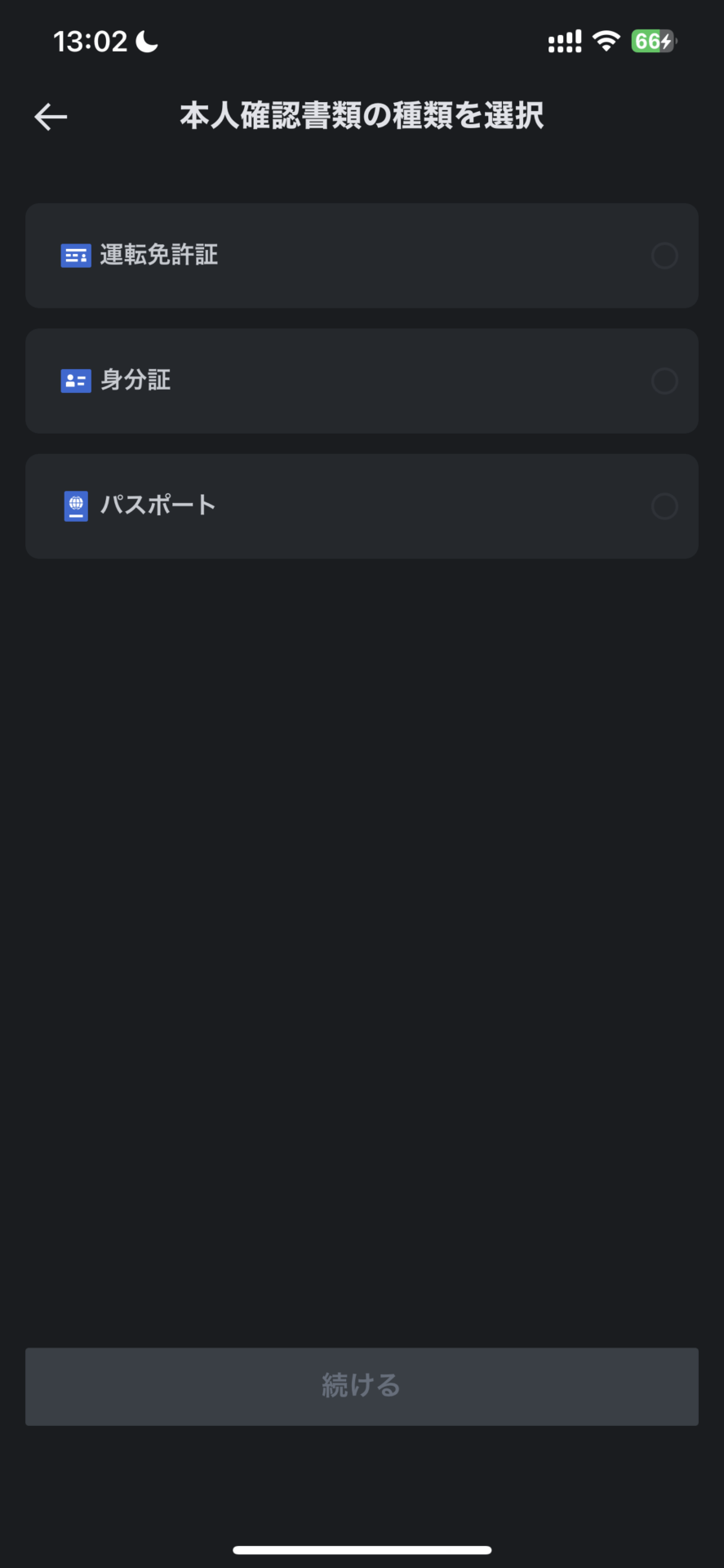Pick パスポート as identification document

pyautogui.click(x=362, y=506)
